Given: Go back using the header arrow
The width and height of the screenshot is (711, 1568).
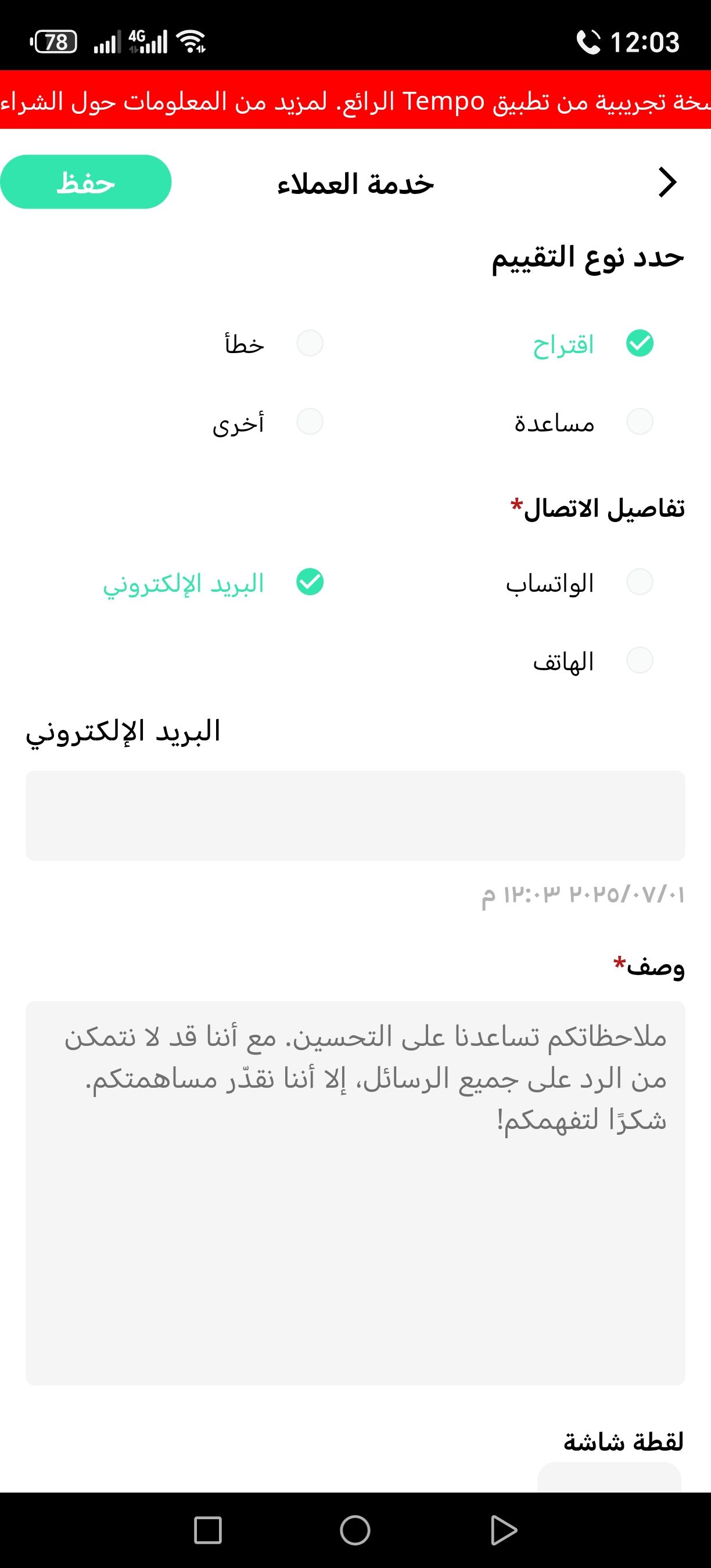Looking at the screenshot, I should click(x=667, y=182).
